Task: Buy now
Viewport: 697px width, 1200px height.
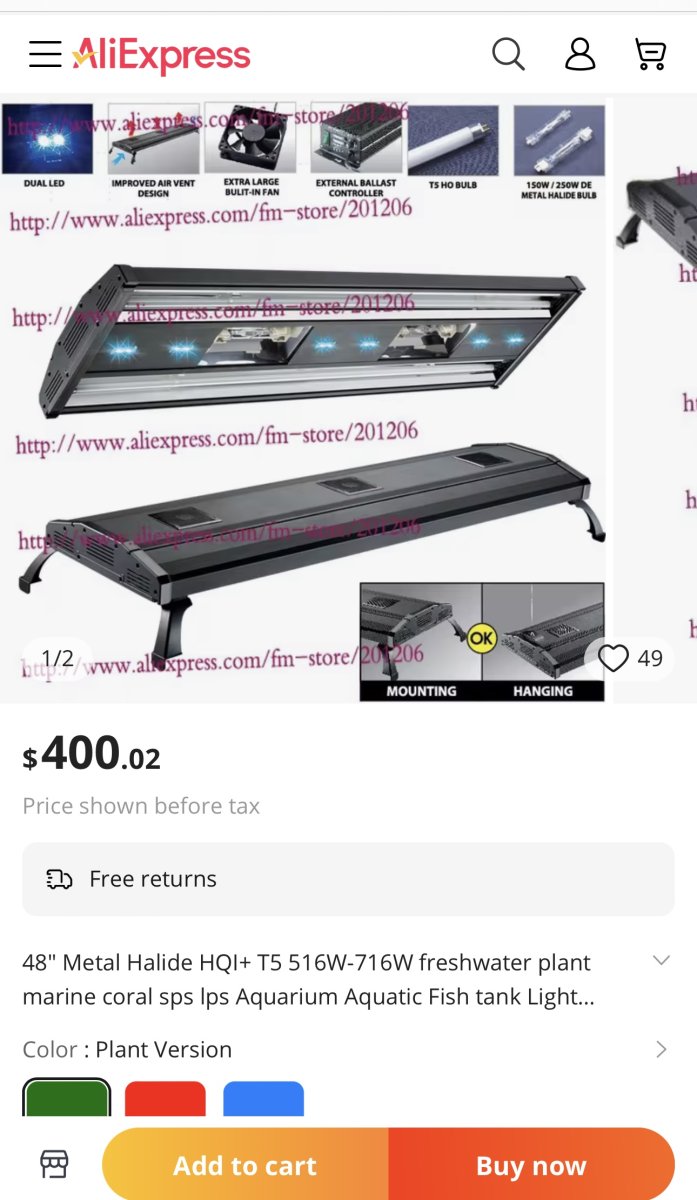Action: coord(531,1165)
